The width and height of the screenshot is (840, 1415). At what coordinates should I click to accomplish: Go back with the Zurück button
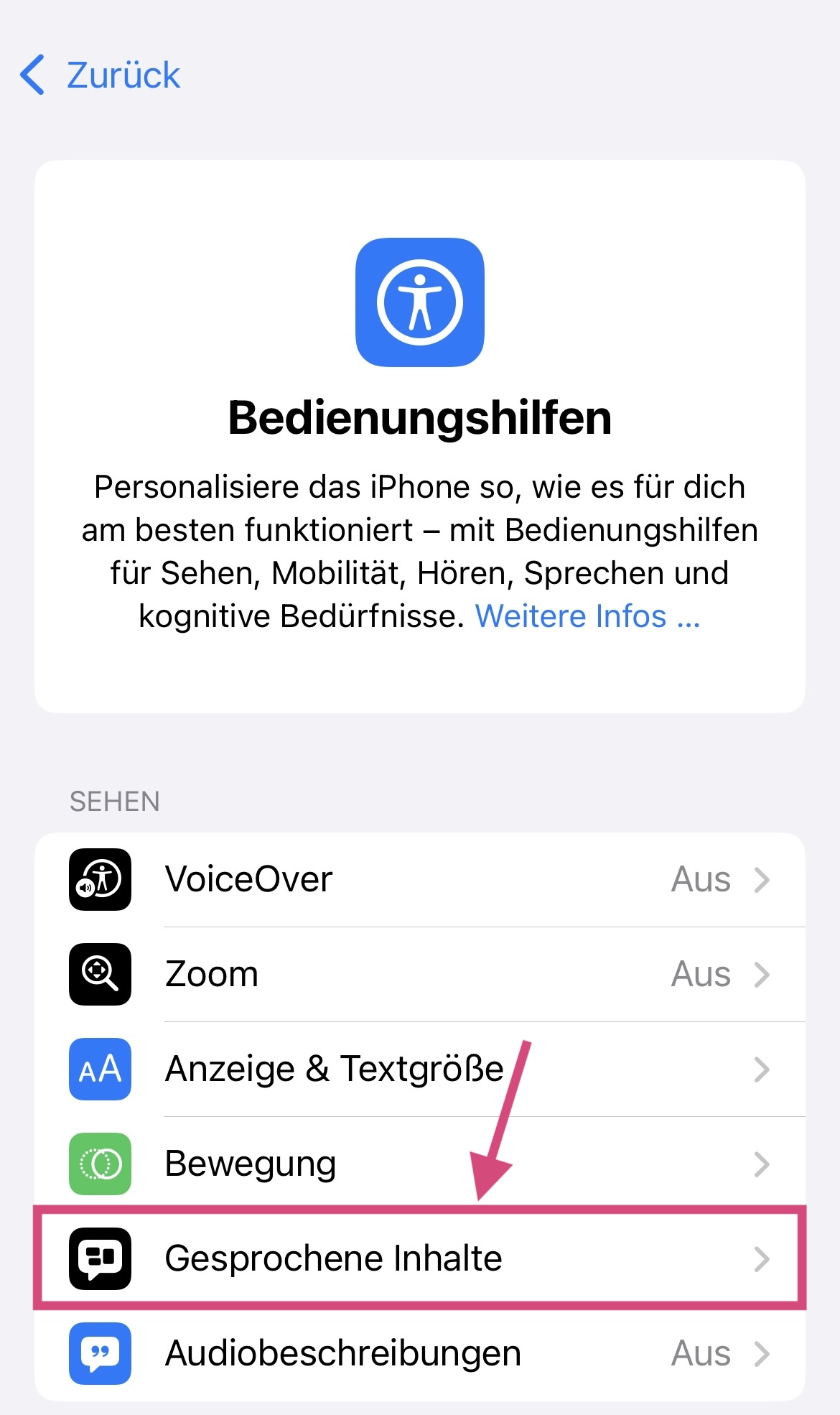click(x=101, y=75)
